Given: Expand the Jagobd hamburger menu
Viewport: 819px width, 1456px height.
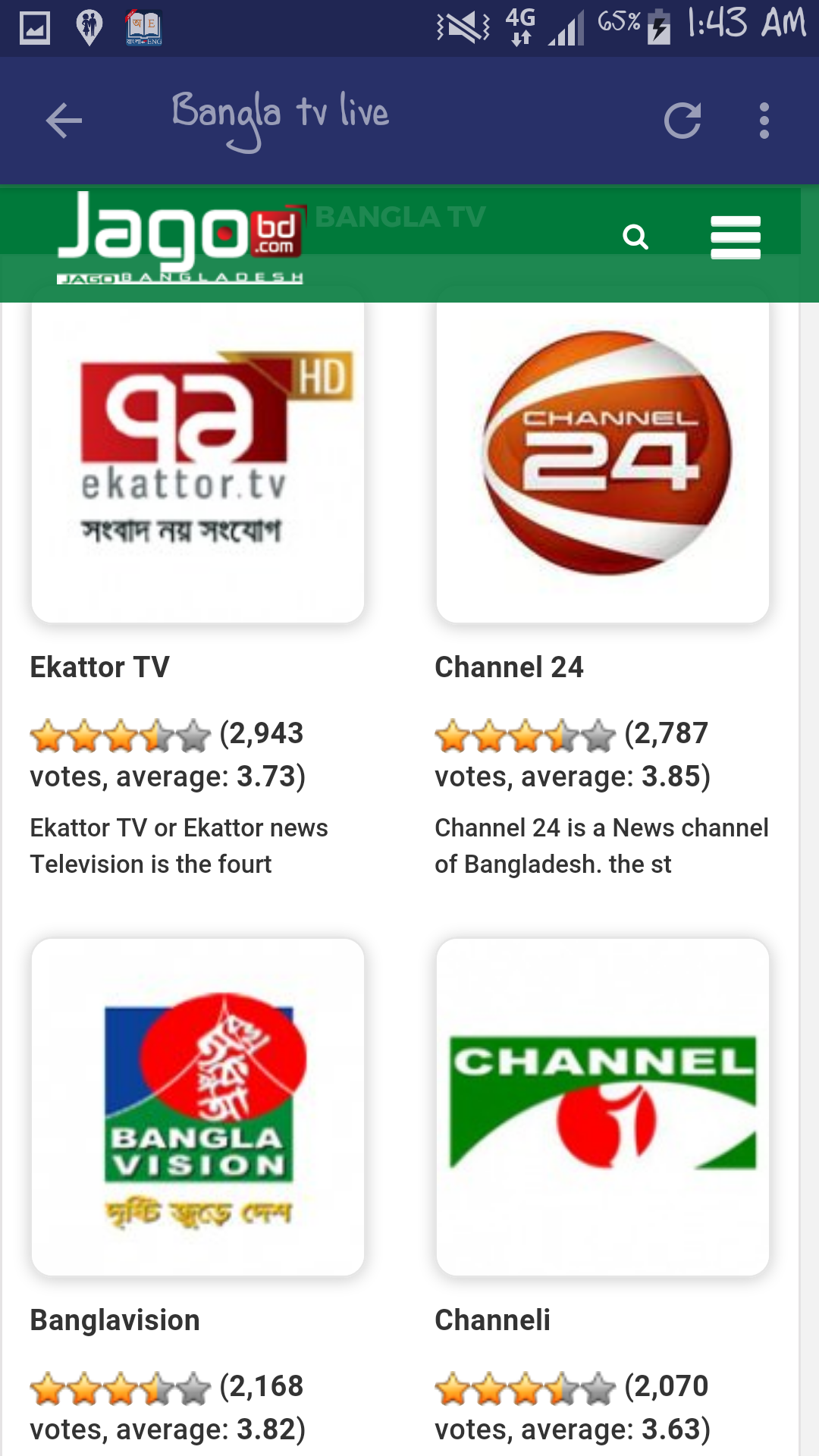Looking at the screenshot, I should (x=735, y=237).
